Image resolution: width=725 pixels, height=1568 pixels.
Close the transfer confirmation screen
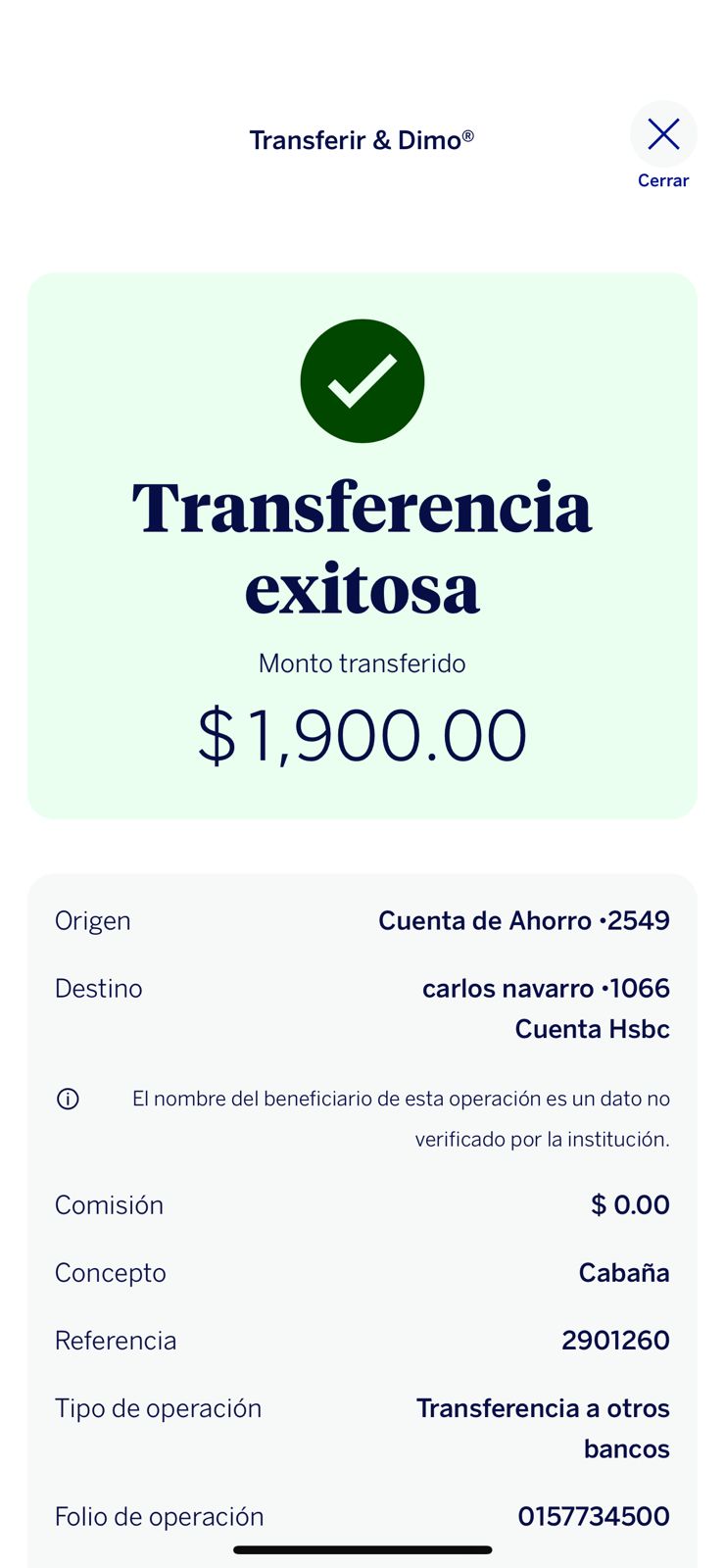pyautogui.click(x=663, y=135)
